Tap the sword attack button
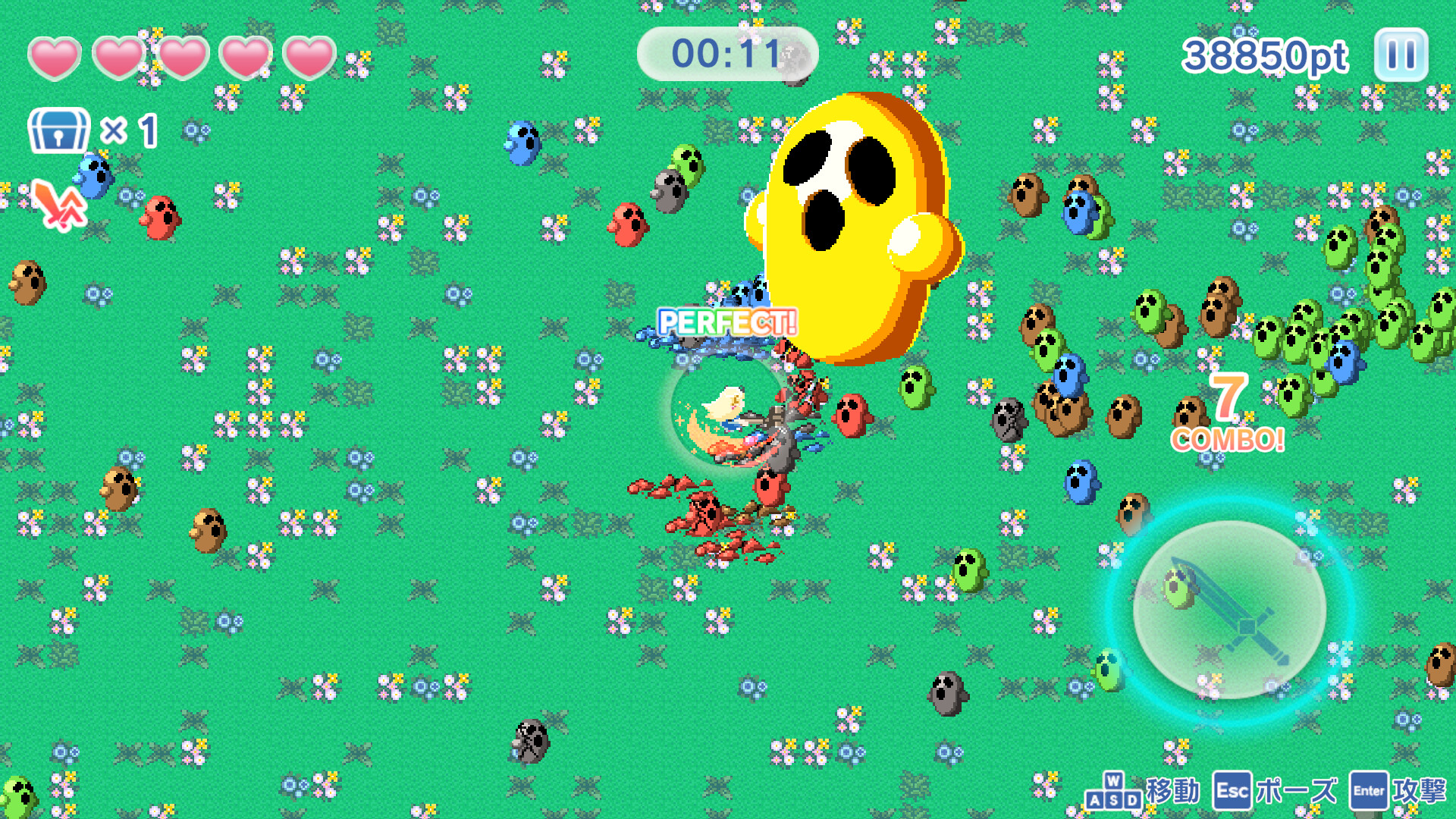Screen dimensions: 1456x819 click(1229, 610)
